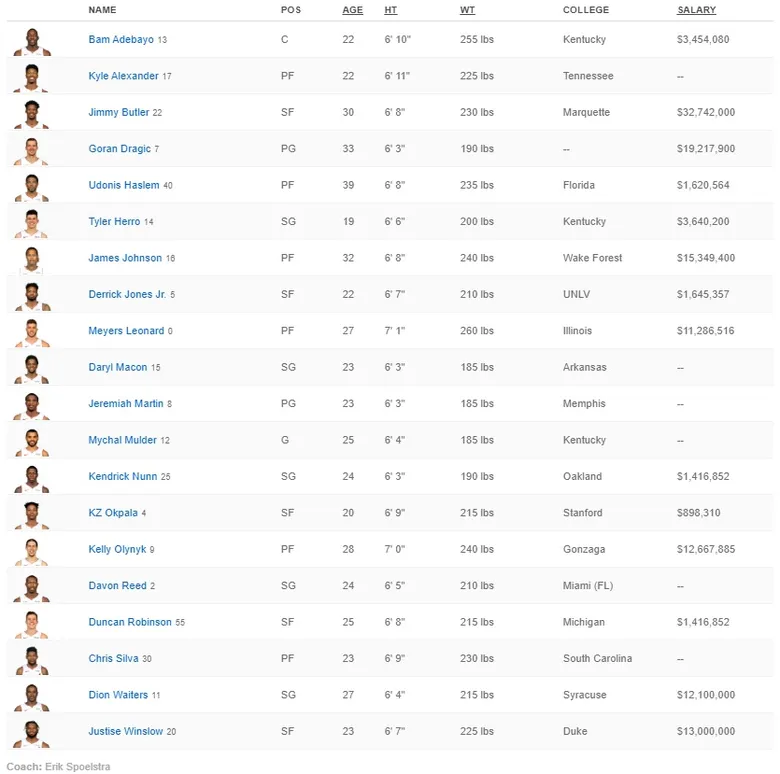Tap Tyler Herro's name
The height and width of the screenshot is (774, 780).
(x=114, y=222)
